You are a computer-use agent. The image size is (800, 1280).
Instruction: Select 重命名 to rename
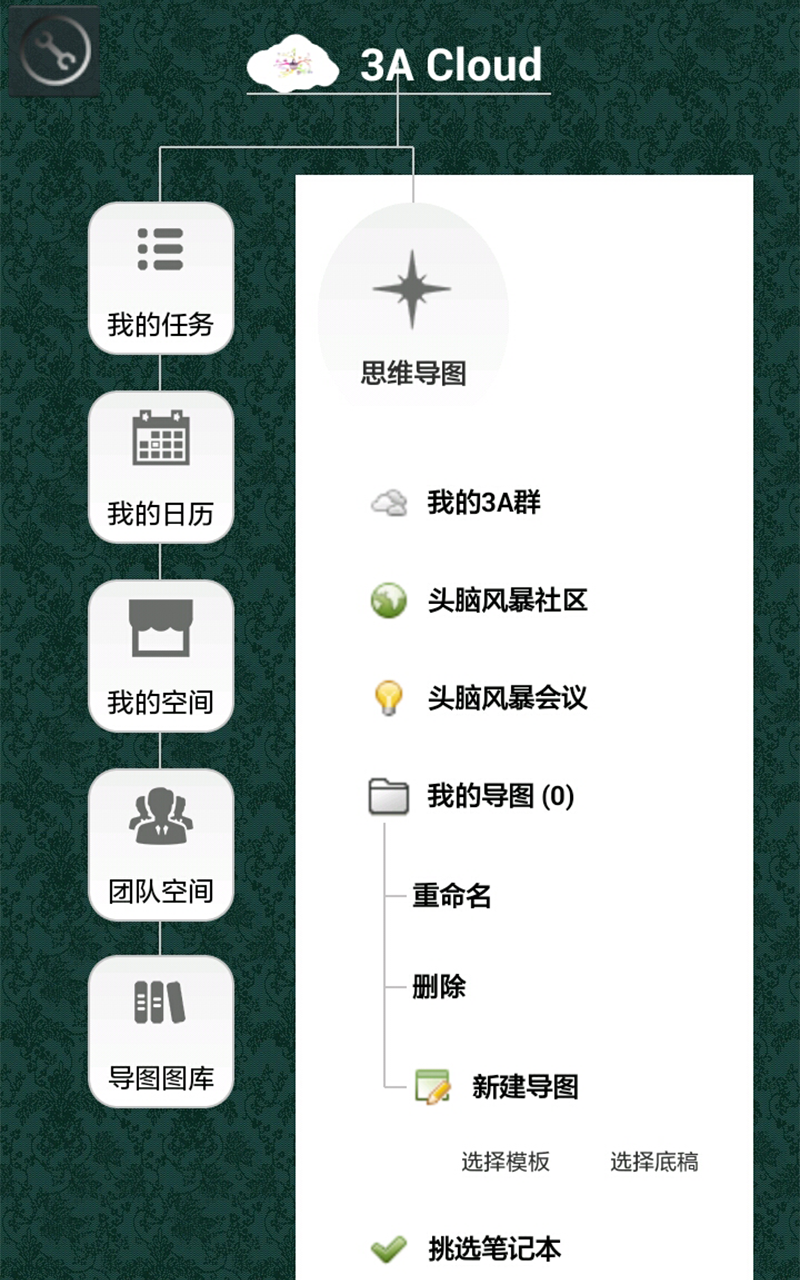(452, 896)
